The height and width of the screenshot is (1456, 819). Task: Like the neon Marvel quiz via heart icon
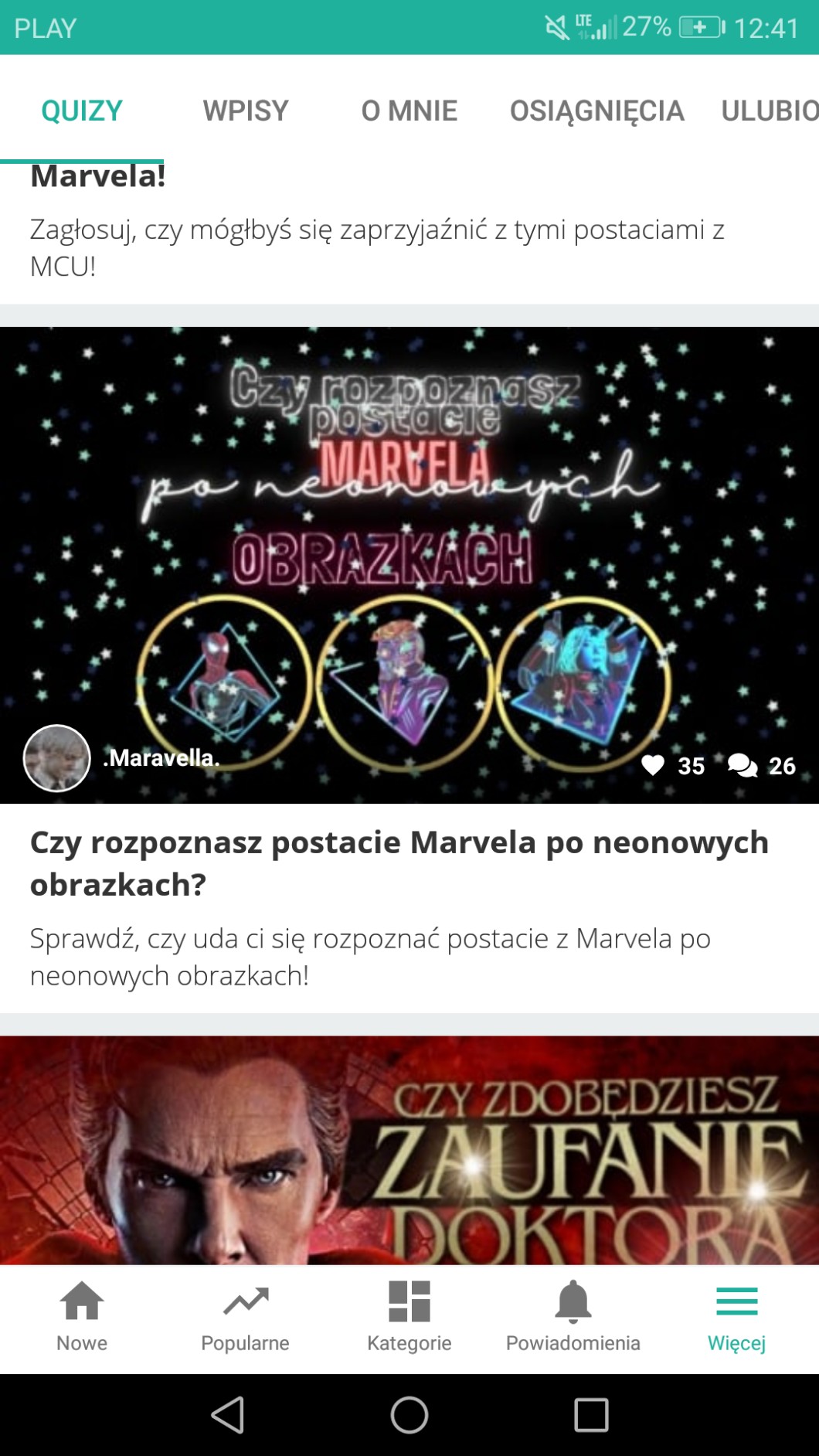[x=654, y=765]
